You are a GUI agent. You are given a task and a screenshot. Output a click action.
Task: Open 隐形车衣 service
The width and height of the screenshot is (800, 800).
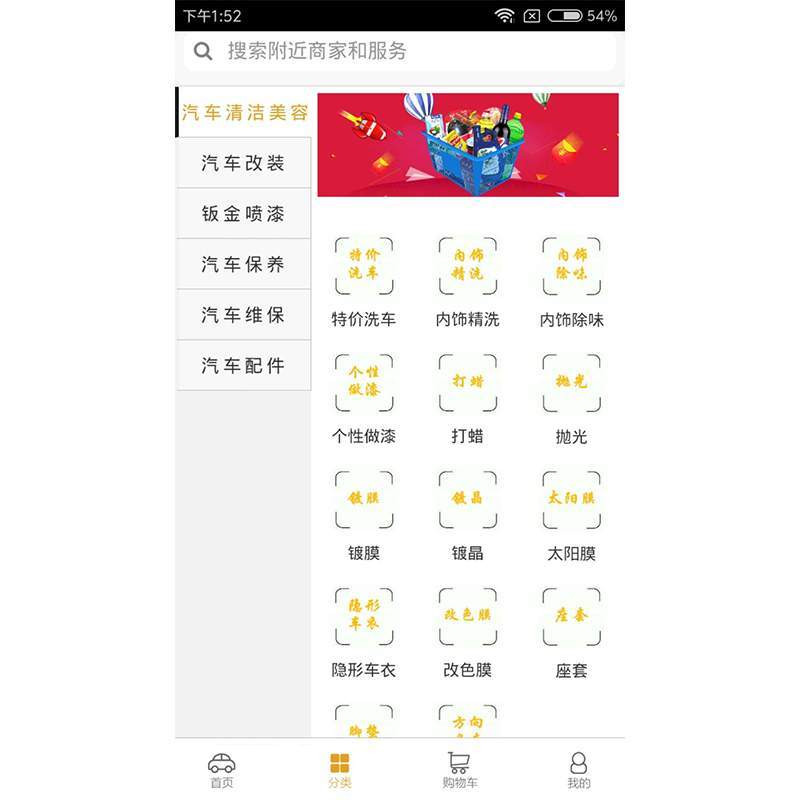(x=364, y=633)
